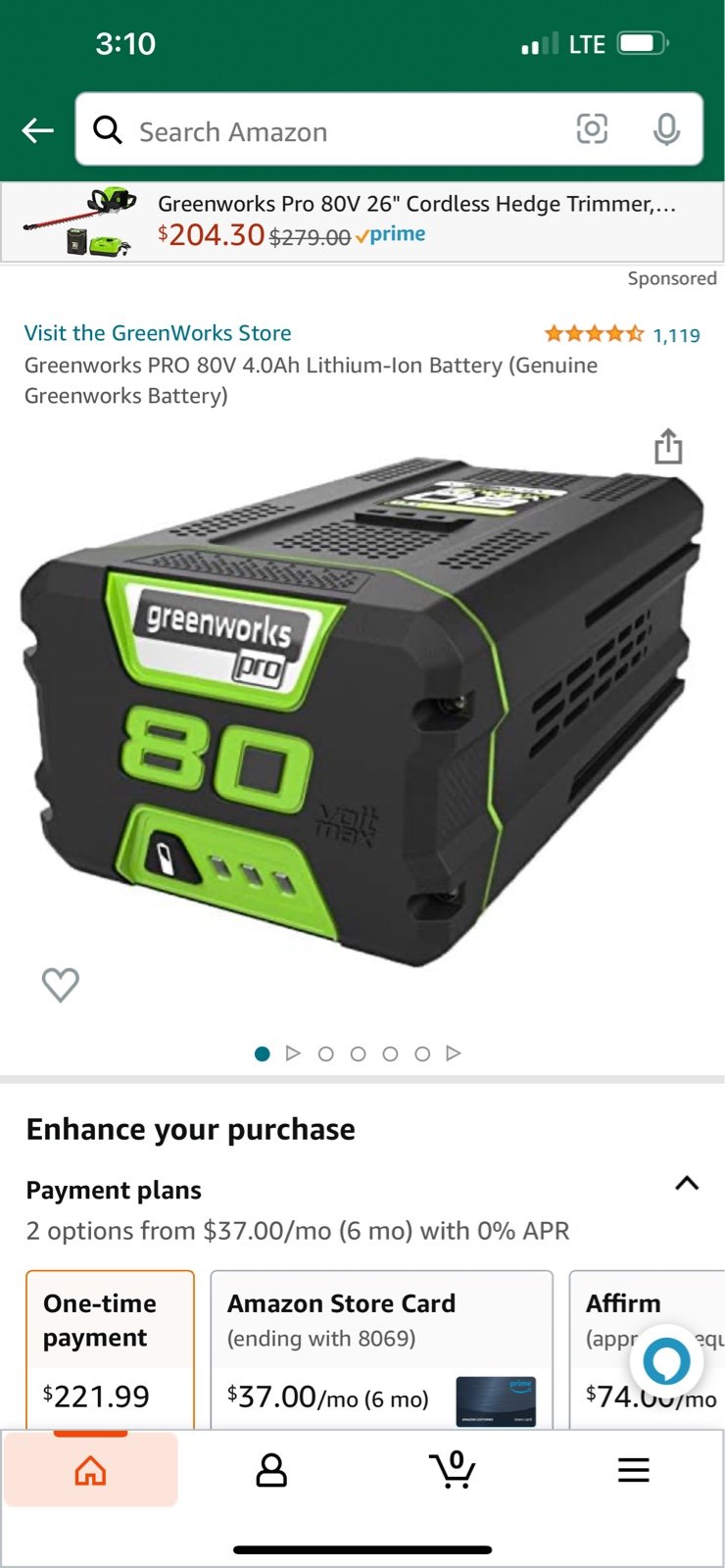Open the Greenworks battery product image
This screenshot has height=1568, width=725.
(362, 712)
